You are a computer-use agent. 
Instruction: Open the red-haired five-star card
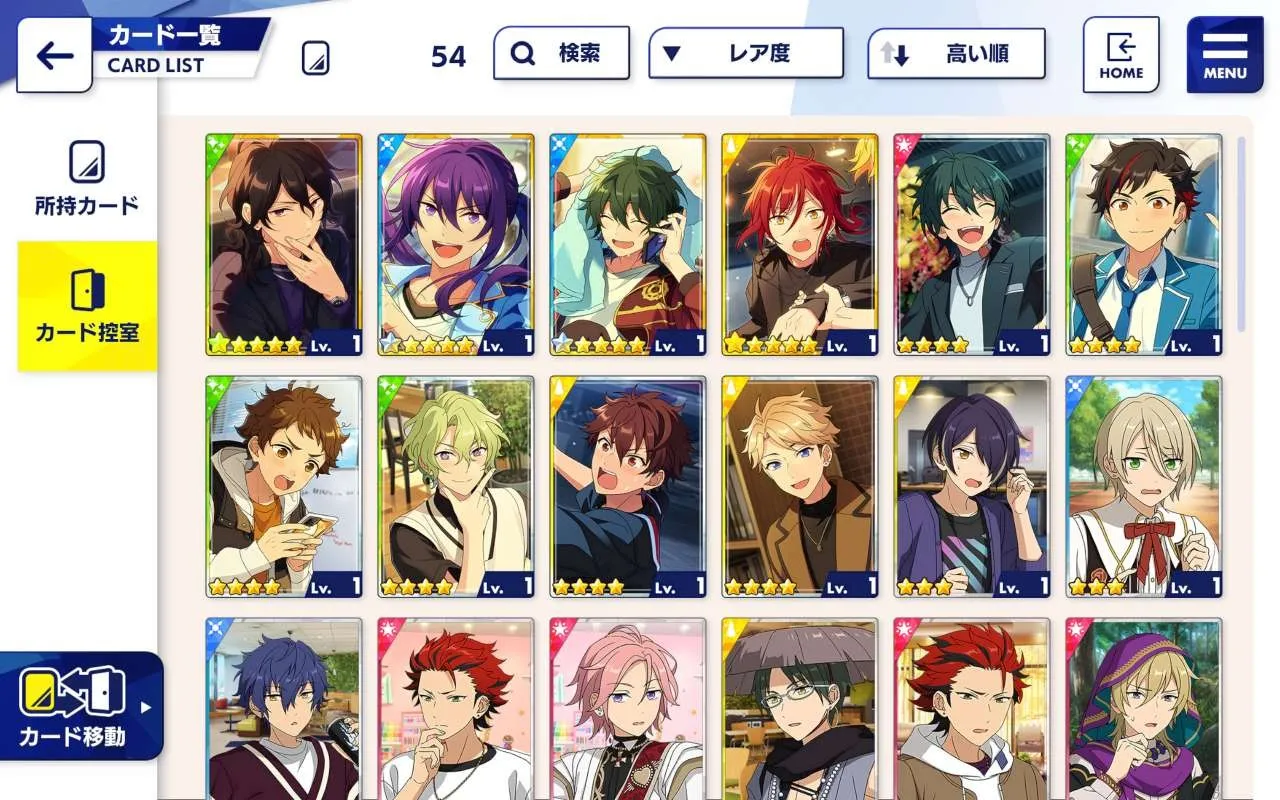coord(800,245)
